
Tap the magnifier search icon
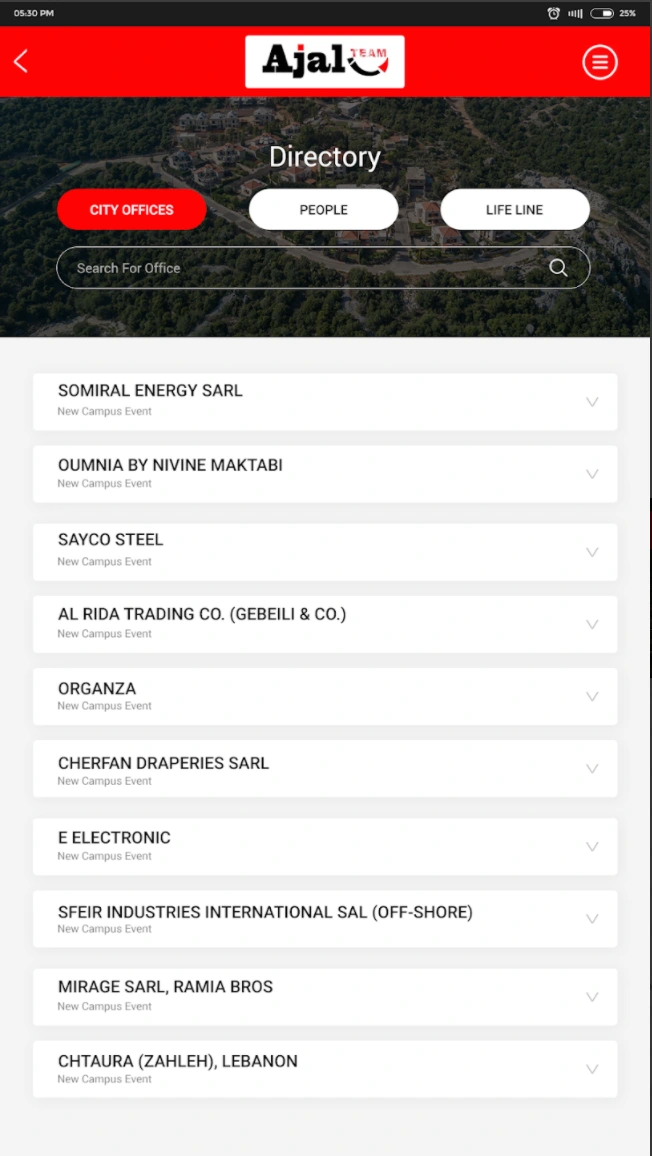tap(558, 268)
